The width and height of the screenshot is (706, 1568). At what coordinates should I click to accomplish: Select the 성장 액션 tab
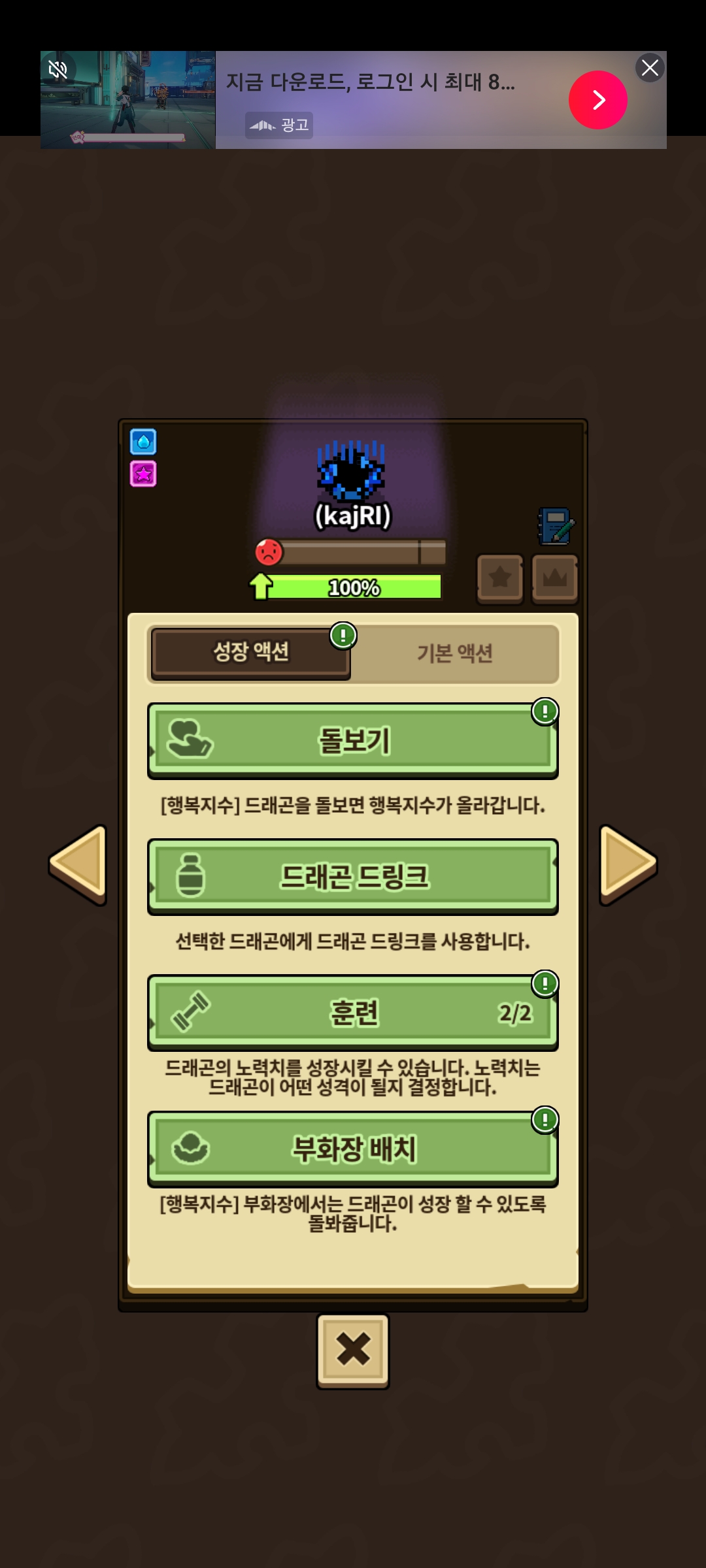251,652
